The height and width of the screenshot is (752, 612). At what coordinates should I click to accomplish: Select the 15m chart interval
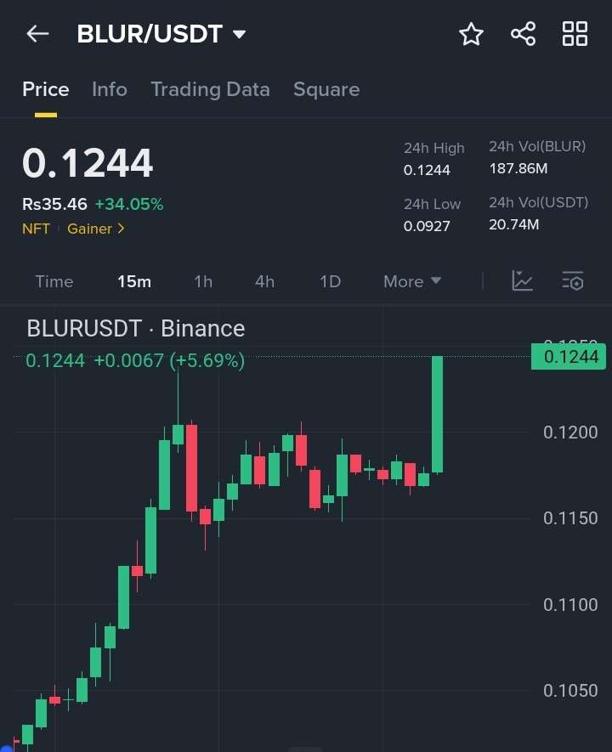click(134, 281)
